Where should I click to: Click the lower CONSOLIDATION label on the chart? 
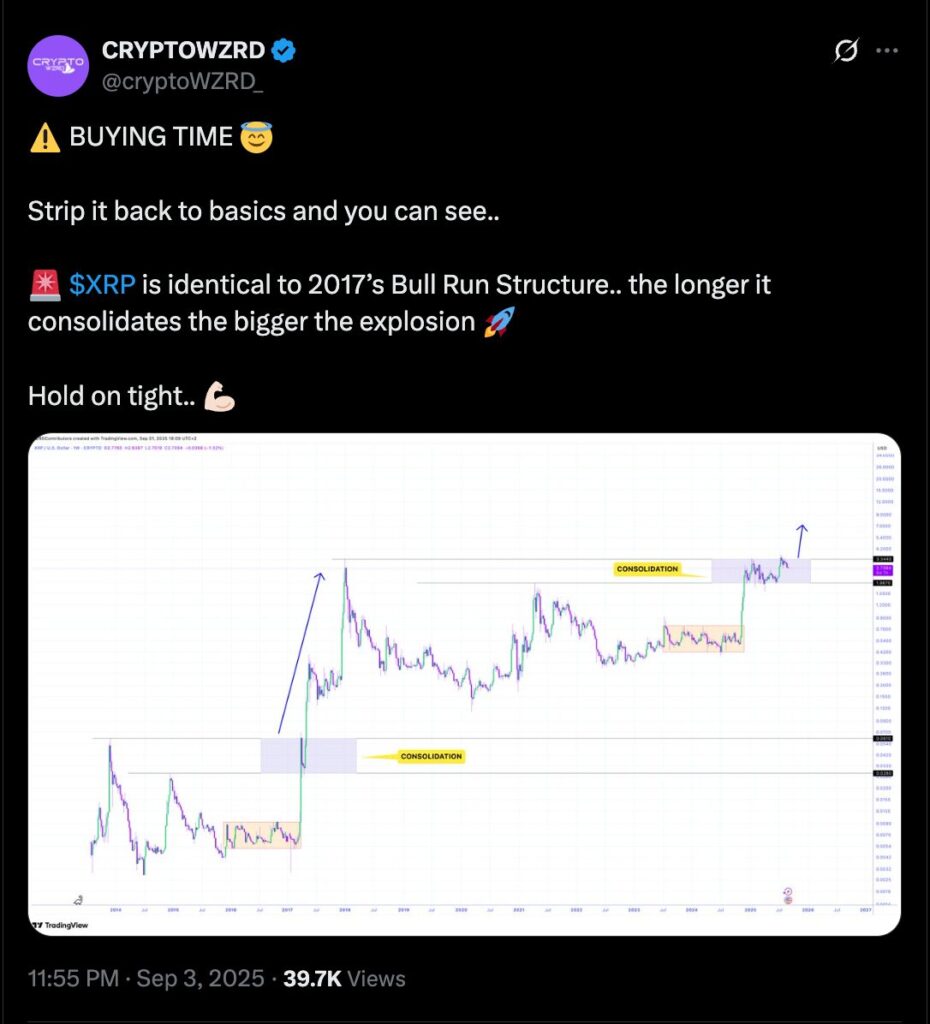coord(430,757)
